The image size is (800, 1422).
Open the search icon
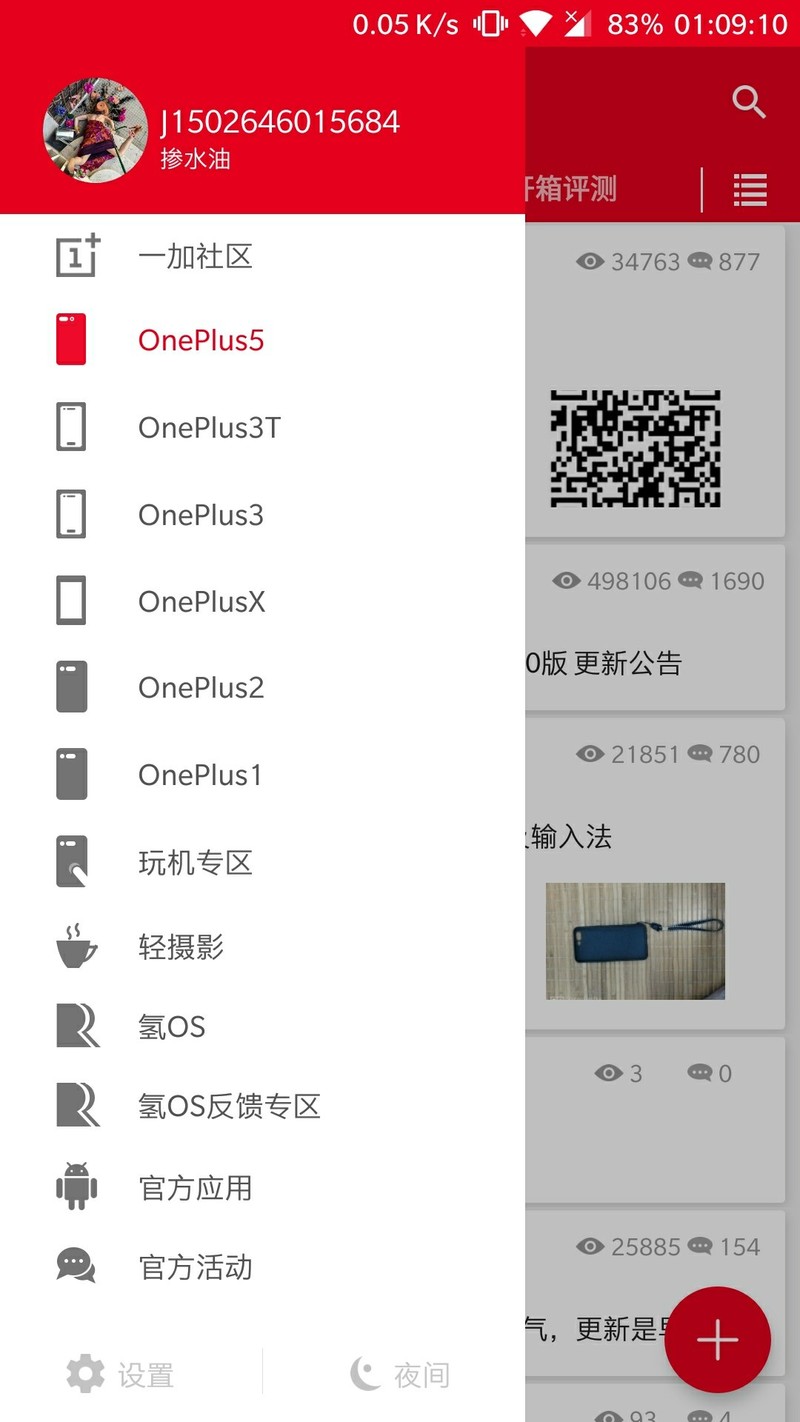tap(748, 102)
